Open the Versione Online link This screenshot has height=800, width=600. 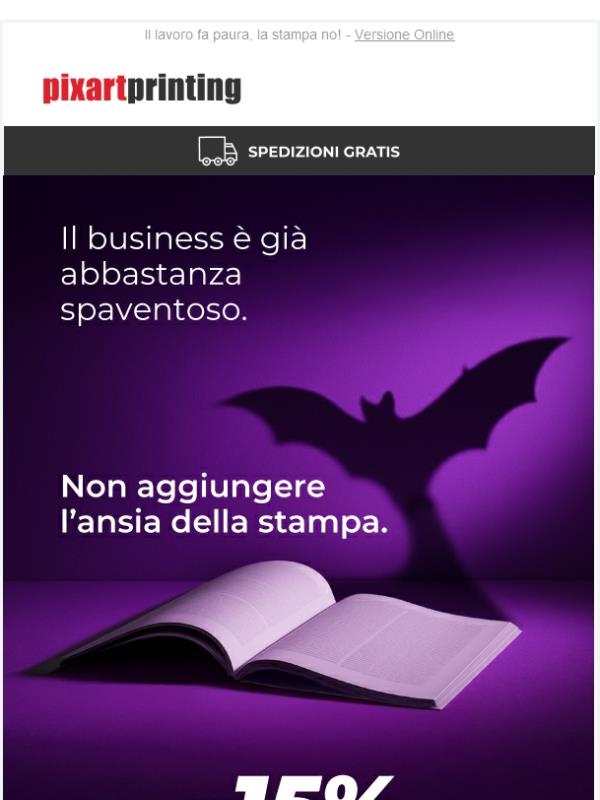(x=404, y=35)
